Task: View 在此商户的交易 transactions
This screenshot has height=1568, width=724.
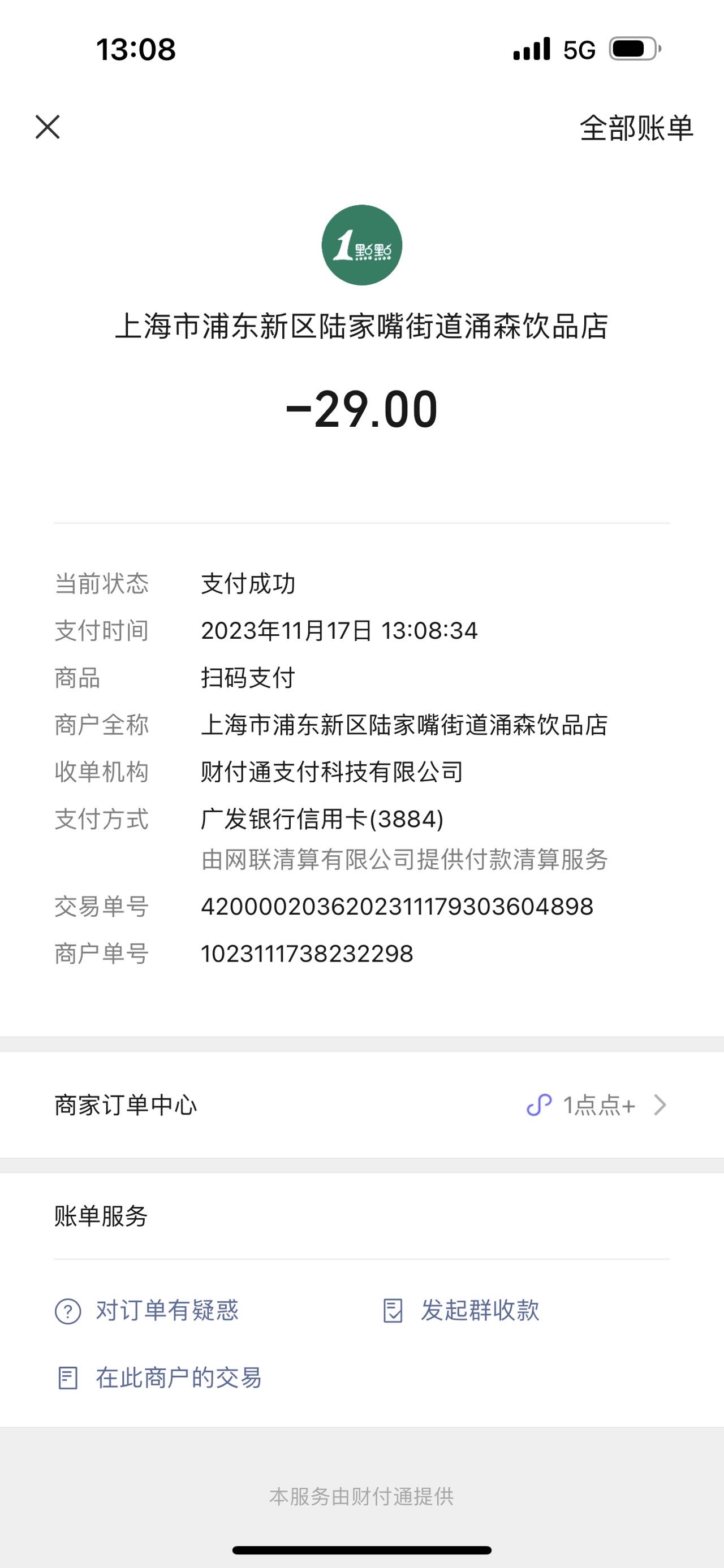Action: coord(159,1378)
